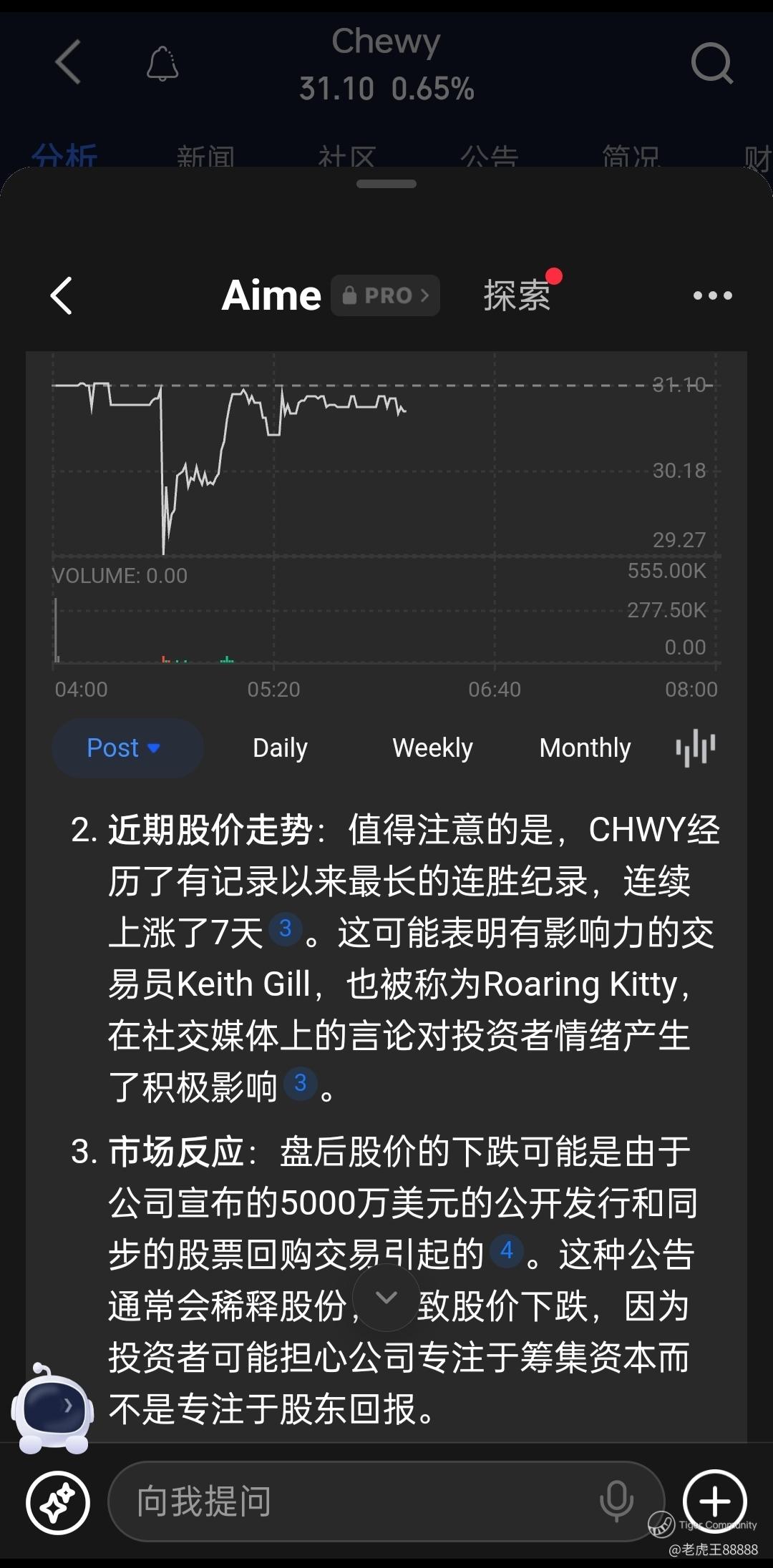Go back from the Aime chat
This screenshot has height=1568, width=773.
point(62,295)
